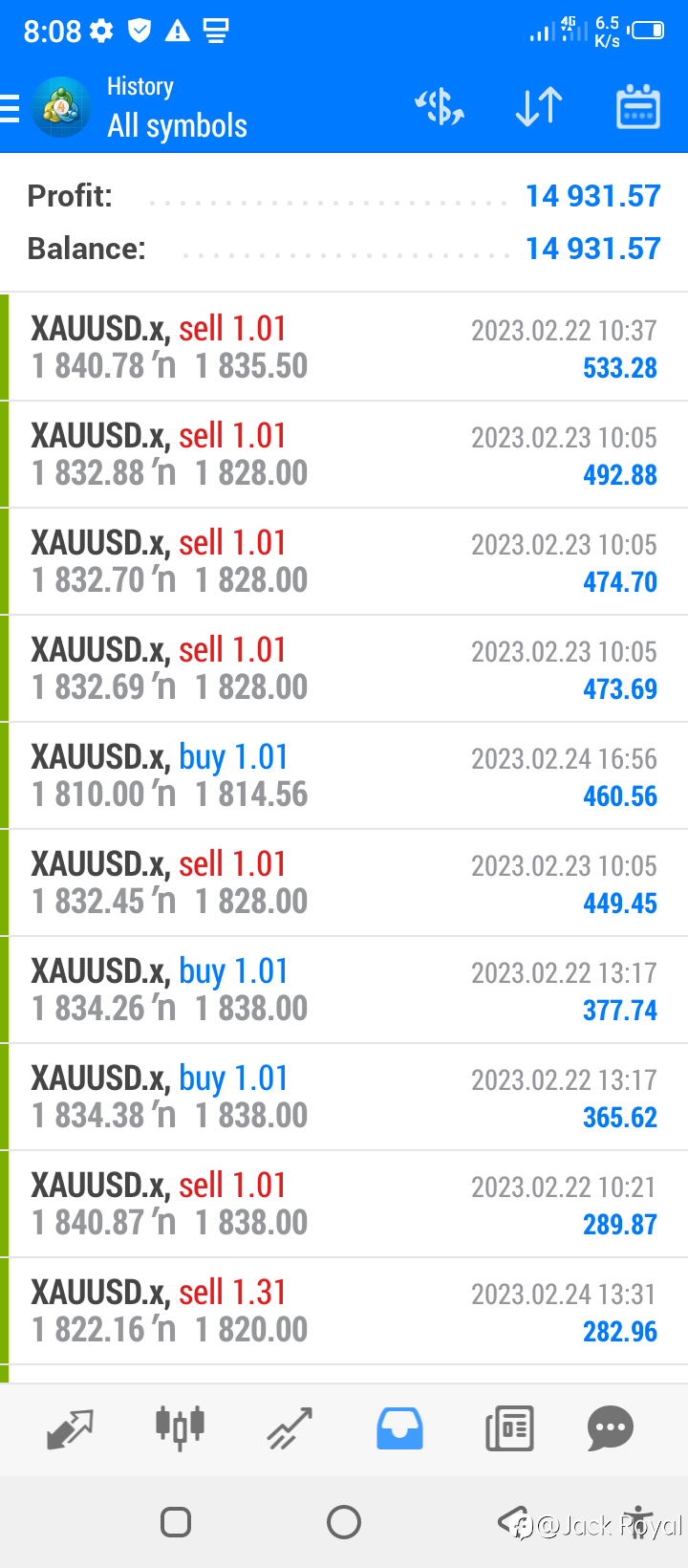This screenshot has height=1568, width=688.
Task: Open the chat messages tab
Action: tap(611, 1429)
